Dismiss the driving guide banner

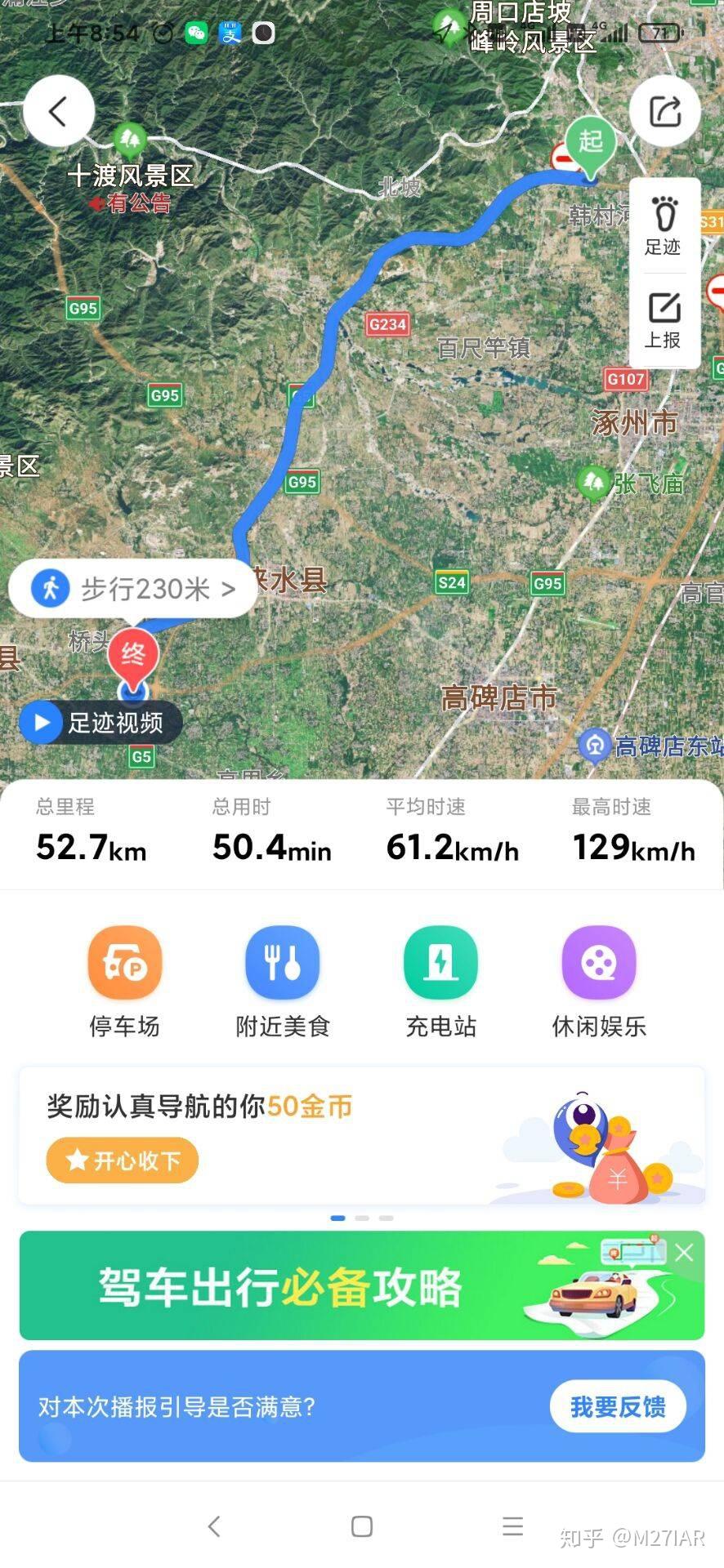coord(684,1253)
